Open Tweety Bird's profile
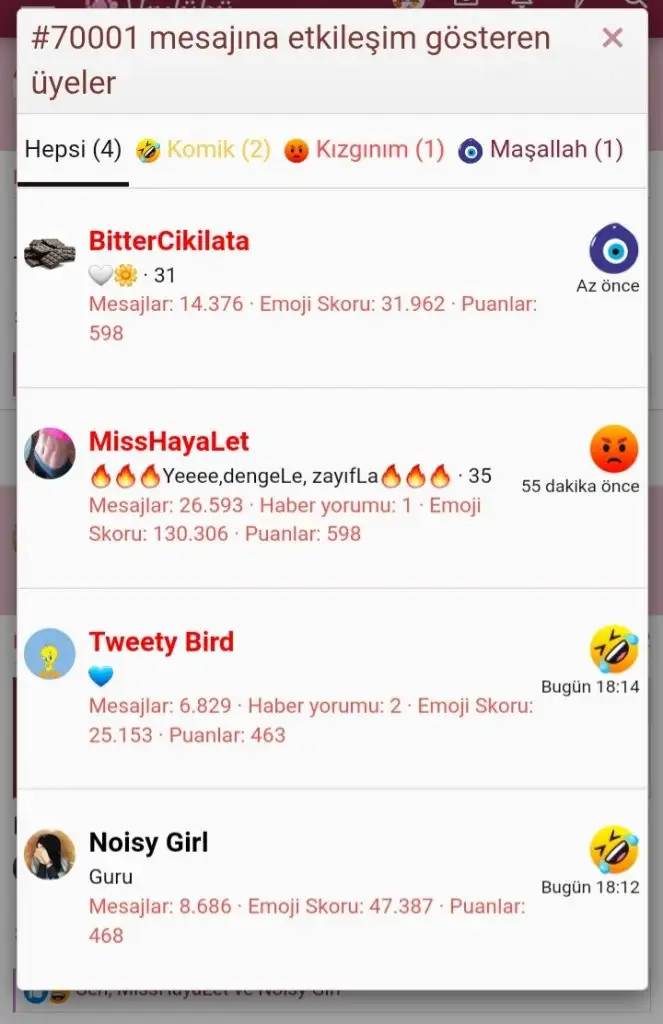This screenshot has width=663, height=1024. point(161,642)
